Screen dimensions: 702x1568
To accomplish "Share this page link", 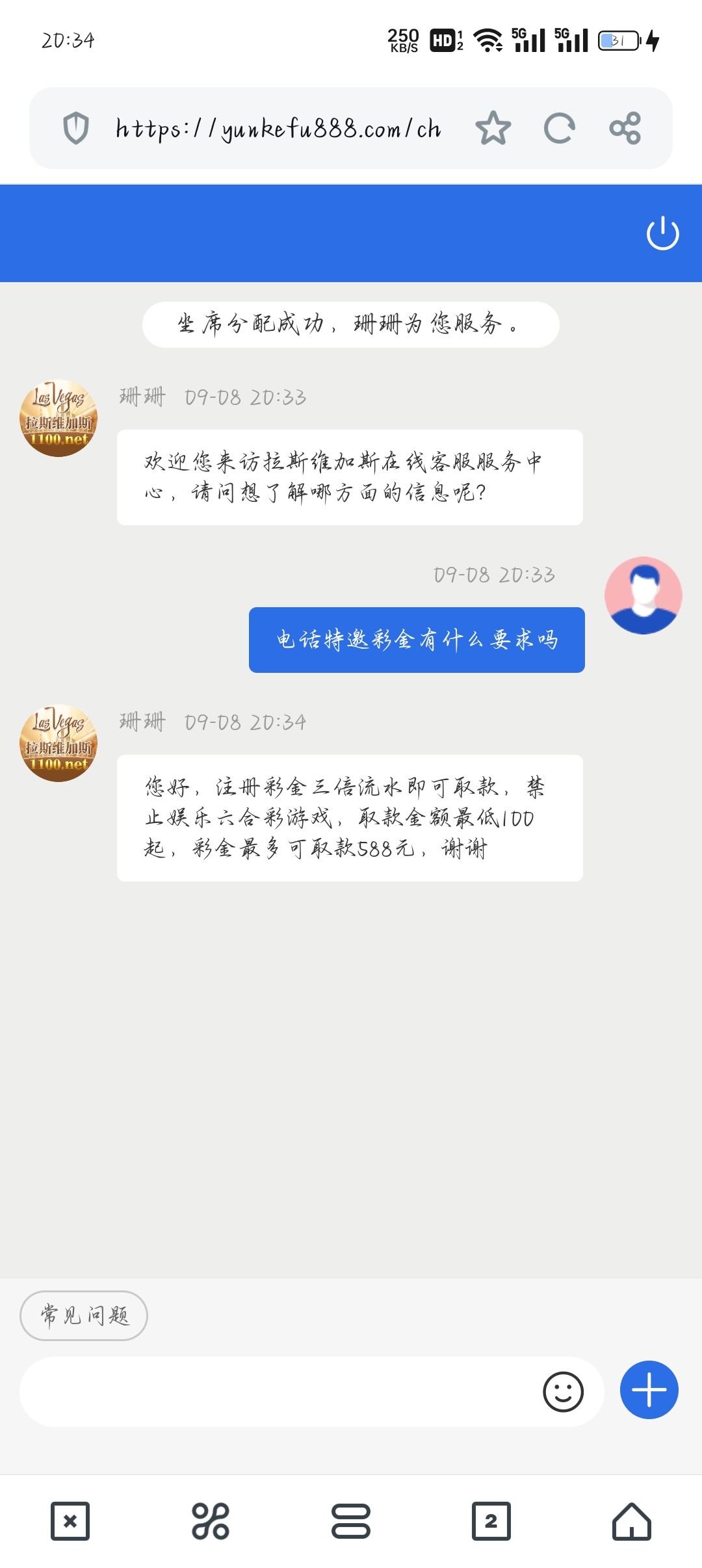I will tap(625, 128).
